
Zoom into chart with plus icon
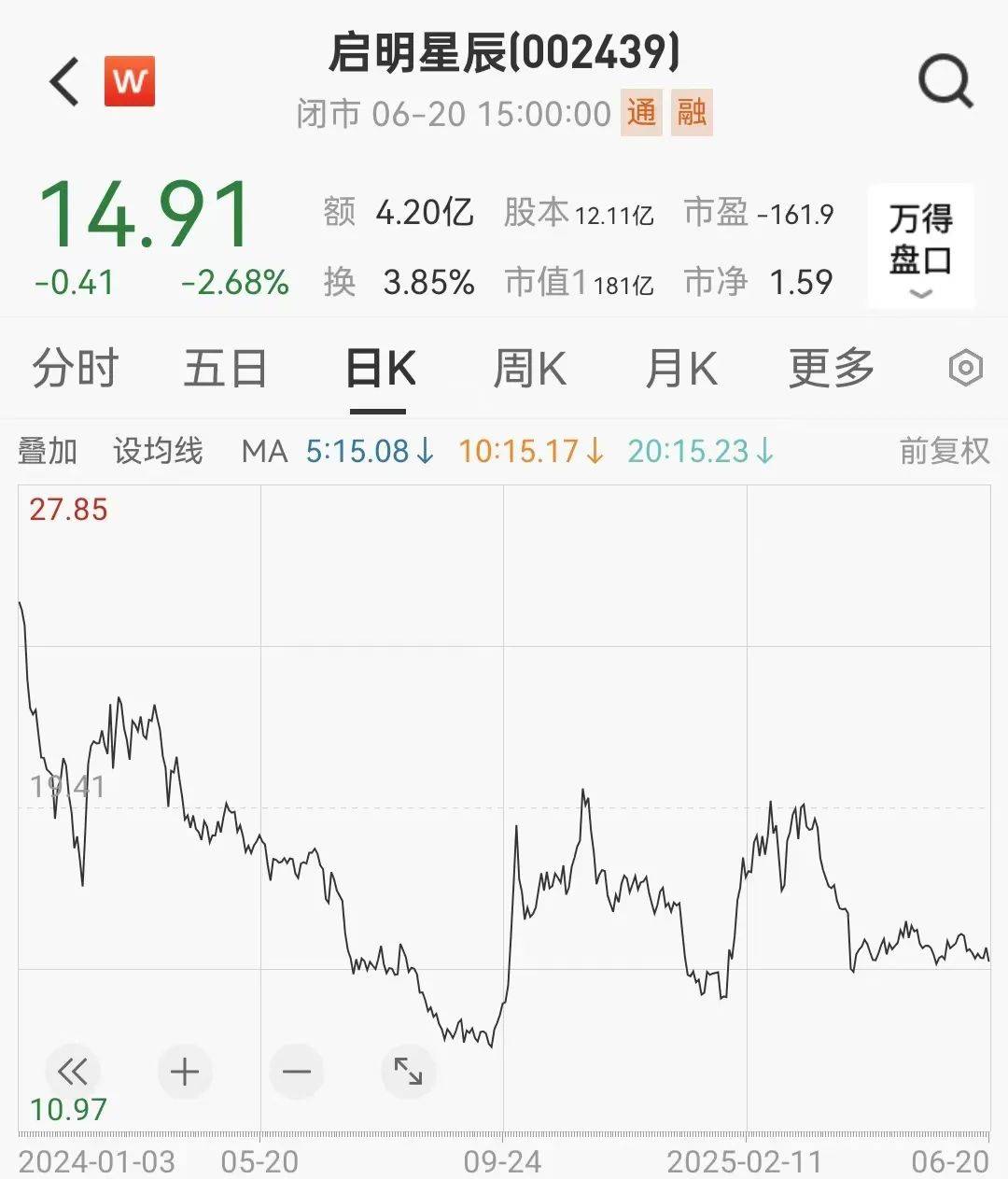pos(185,1072)
